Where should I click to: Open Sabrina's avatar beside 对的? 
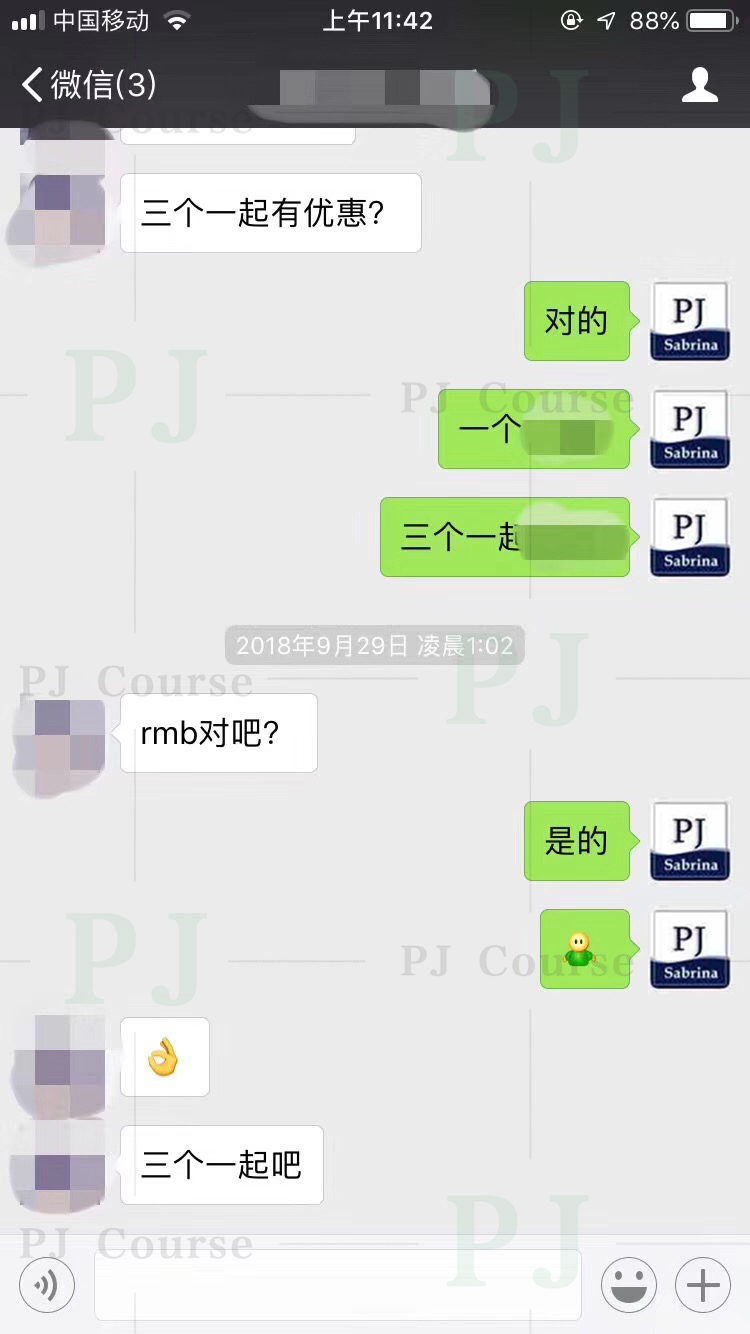pos(690,321)
